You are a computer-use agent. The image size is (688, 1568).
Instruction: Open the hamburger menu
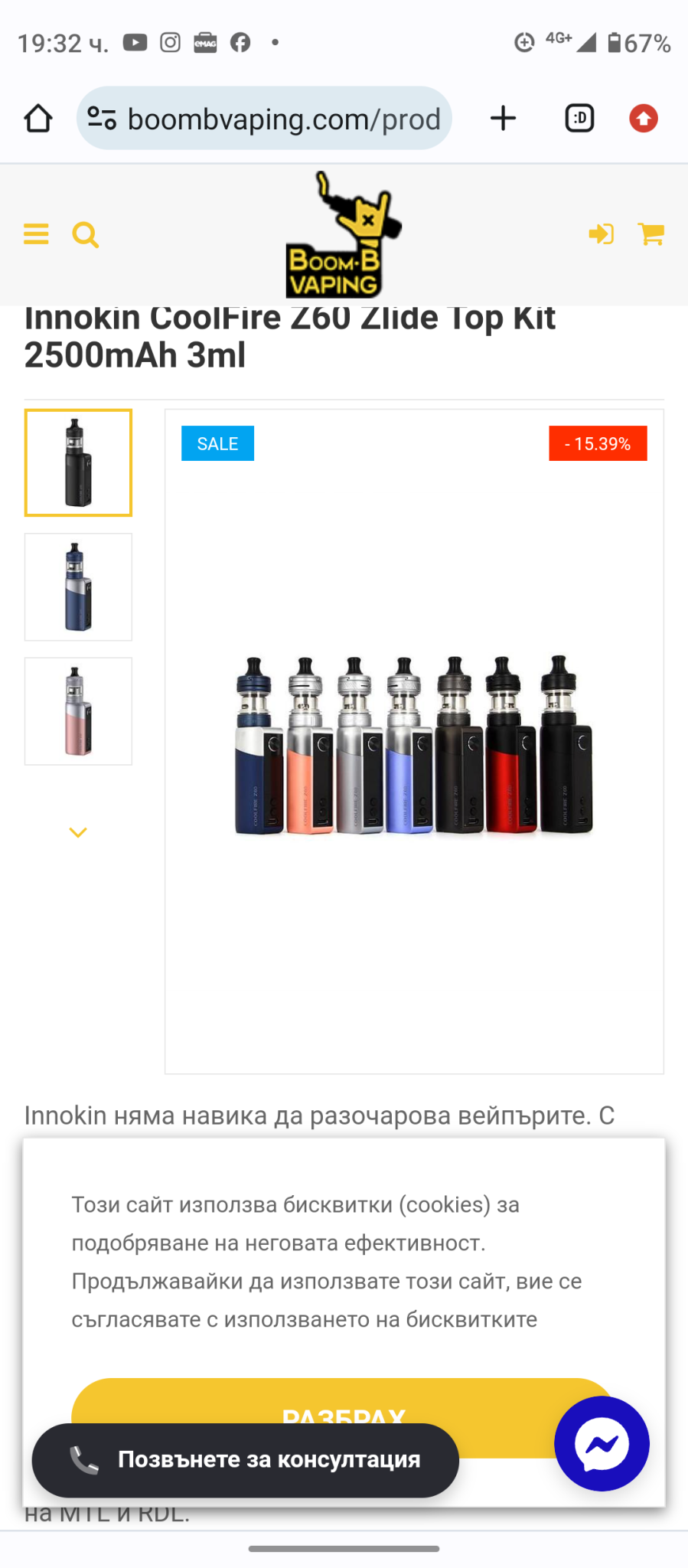[x=36, y=234]
